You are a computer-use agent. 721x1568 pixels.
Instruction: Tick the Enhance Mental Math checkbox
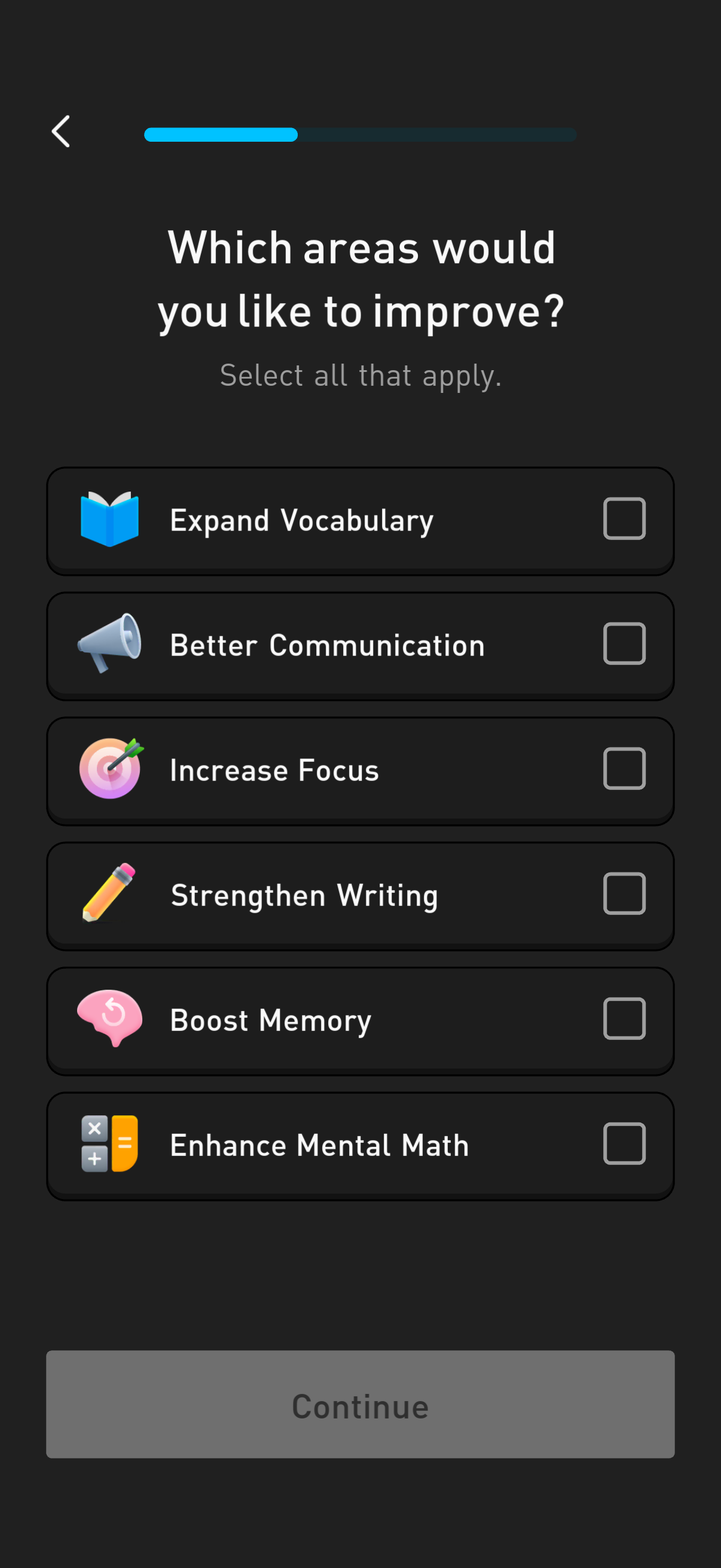[624, 1143]
